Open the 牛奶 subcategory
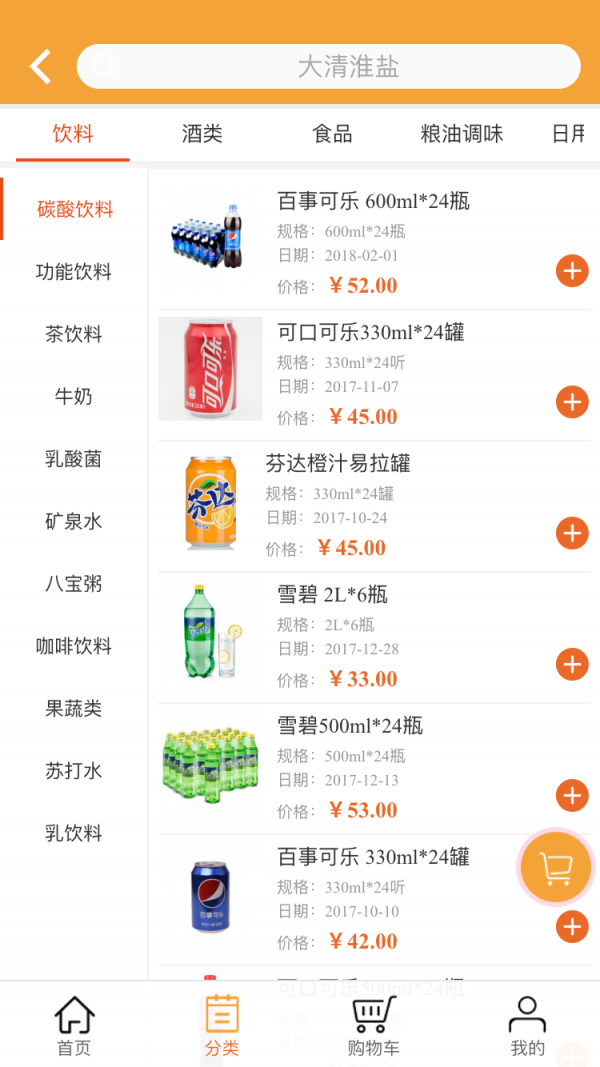This screenshot has height=1067, width=600. coord(74,397)
